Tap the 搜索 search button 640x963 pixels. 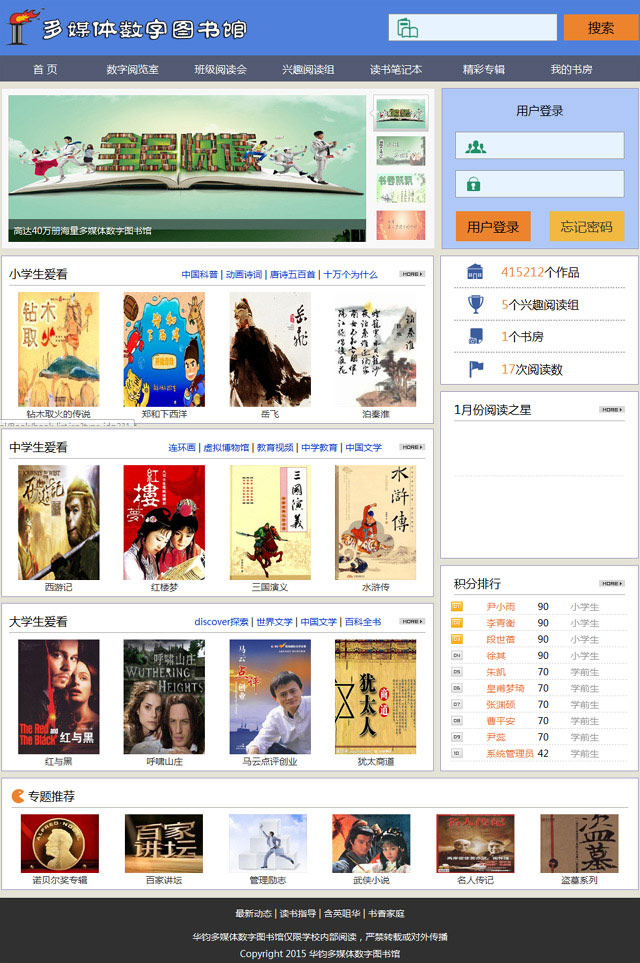coord(600,28)
